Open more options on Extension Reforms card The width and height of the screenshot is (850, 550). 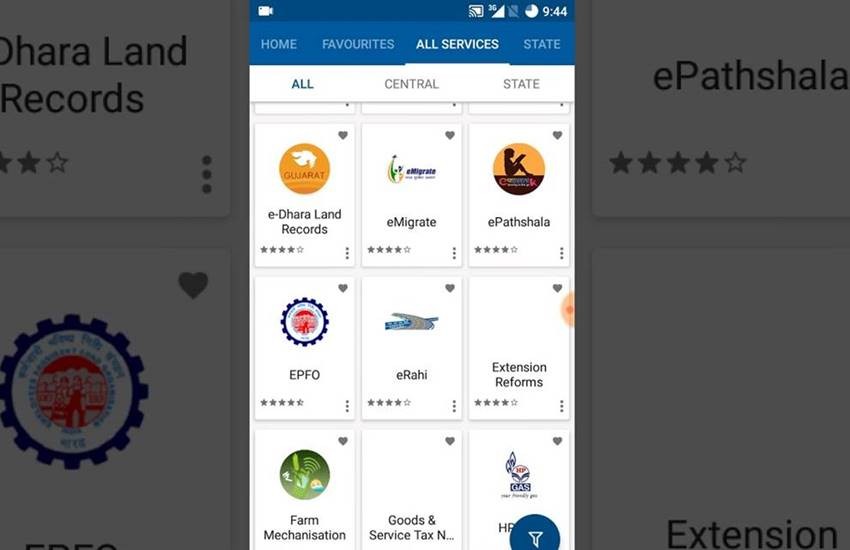(561, 406)
